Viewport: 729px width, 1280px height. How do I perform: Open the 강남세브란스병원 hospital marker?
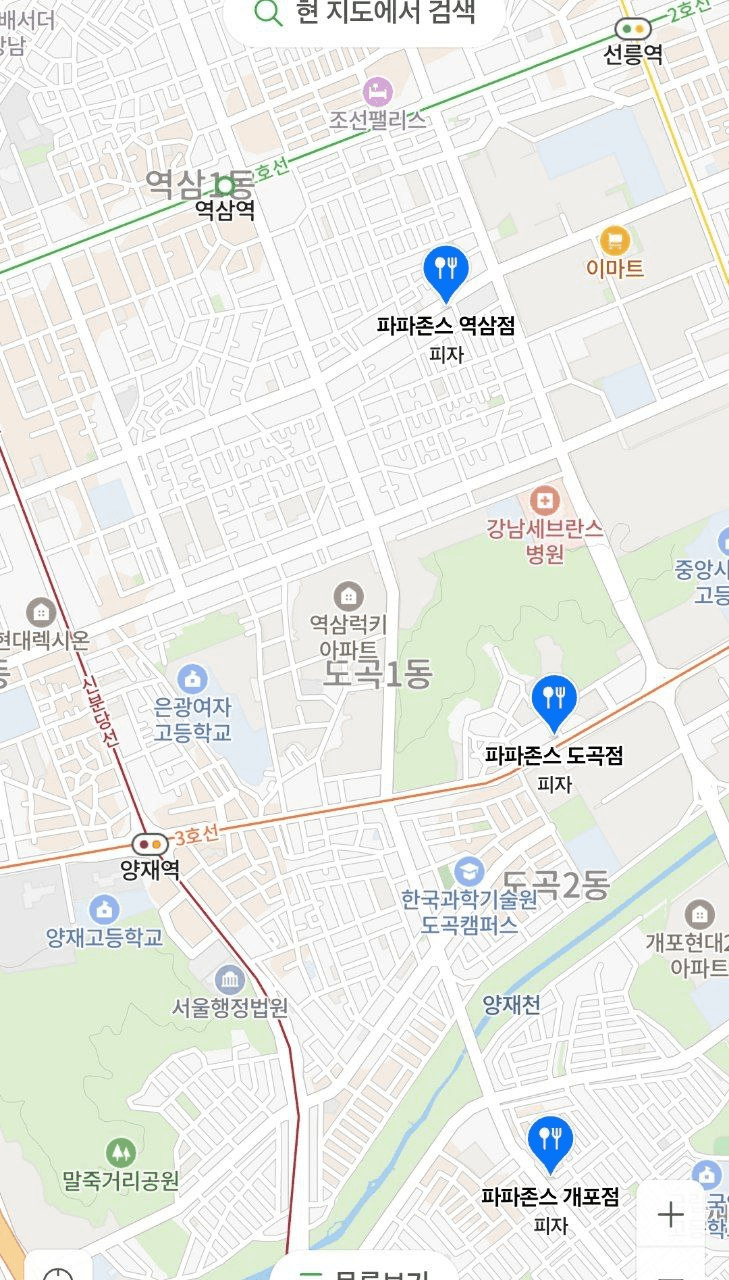coord(546,499)
